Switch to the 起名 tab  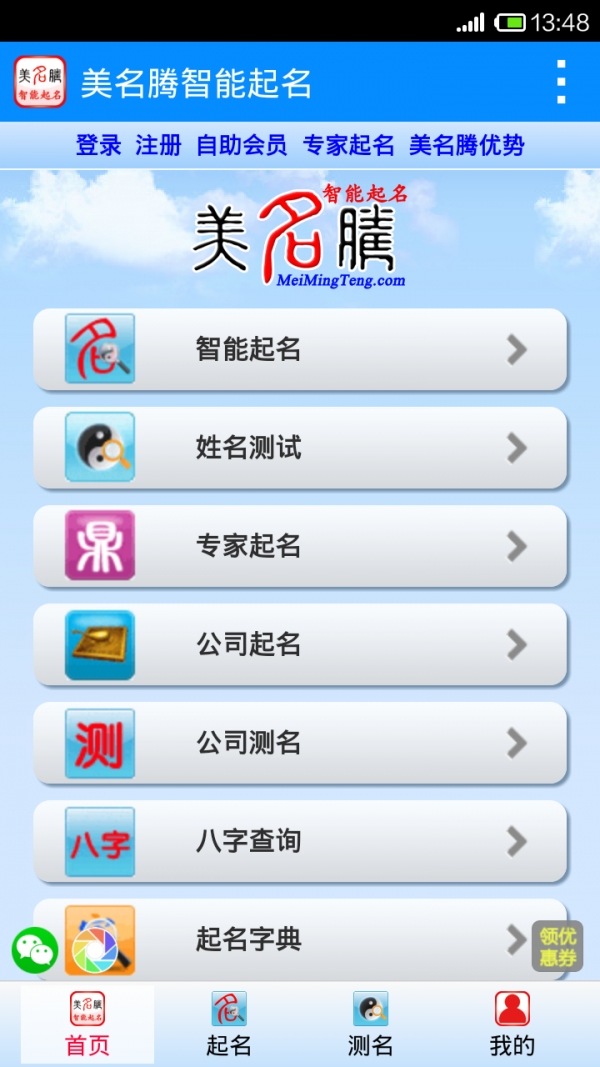(229, 1025)
